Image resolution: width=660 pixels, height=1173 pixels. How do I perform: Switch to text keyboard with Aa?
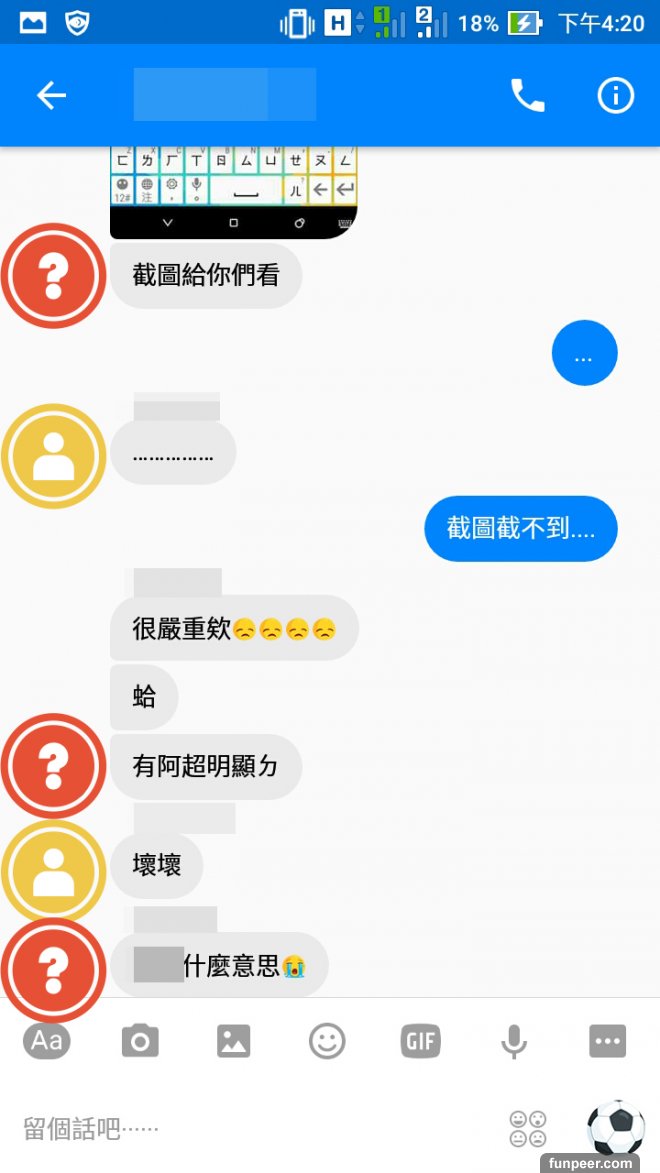point(47,1041)
